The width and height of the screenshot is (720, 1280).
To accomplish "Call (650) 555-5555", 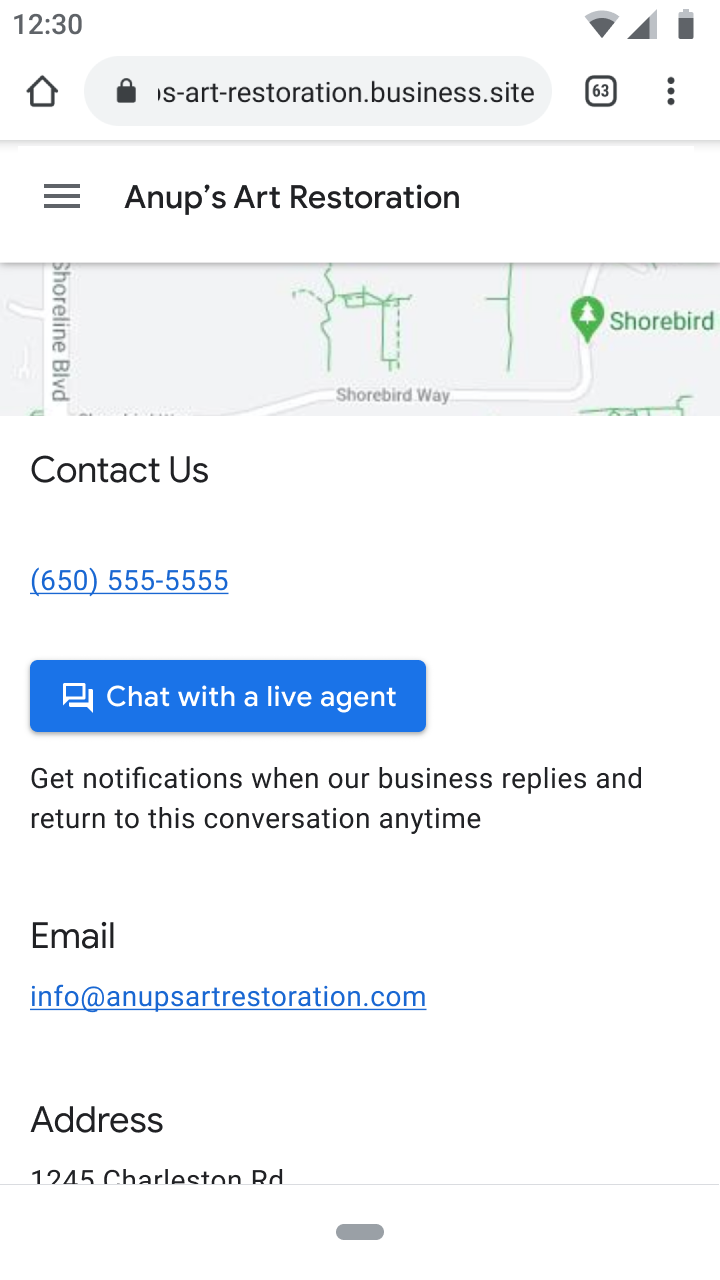I will click(x=130, y=580).
